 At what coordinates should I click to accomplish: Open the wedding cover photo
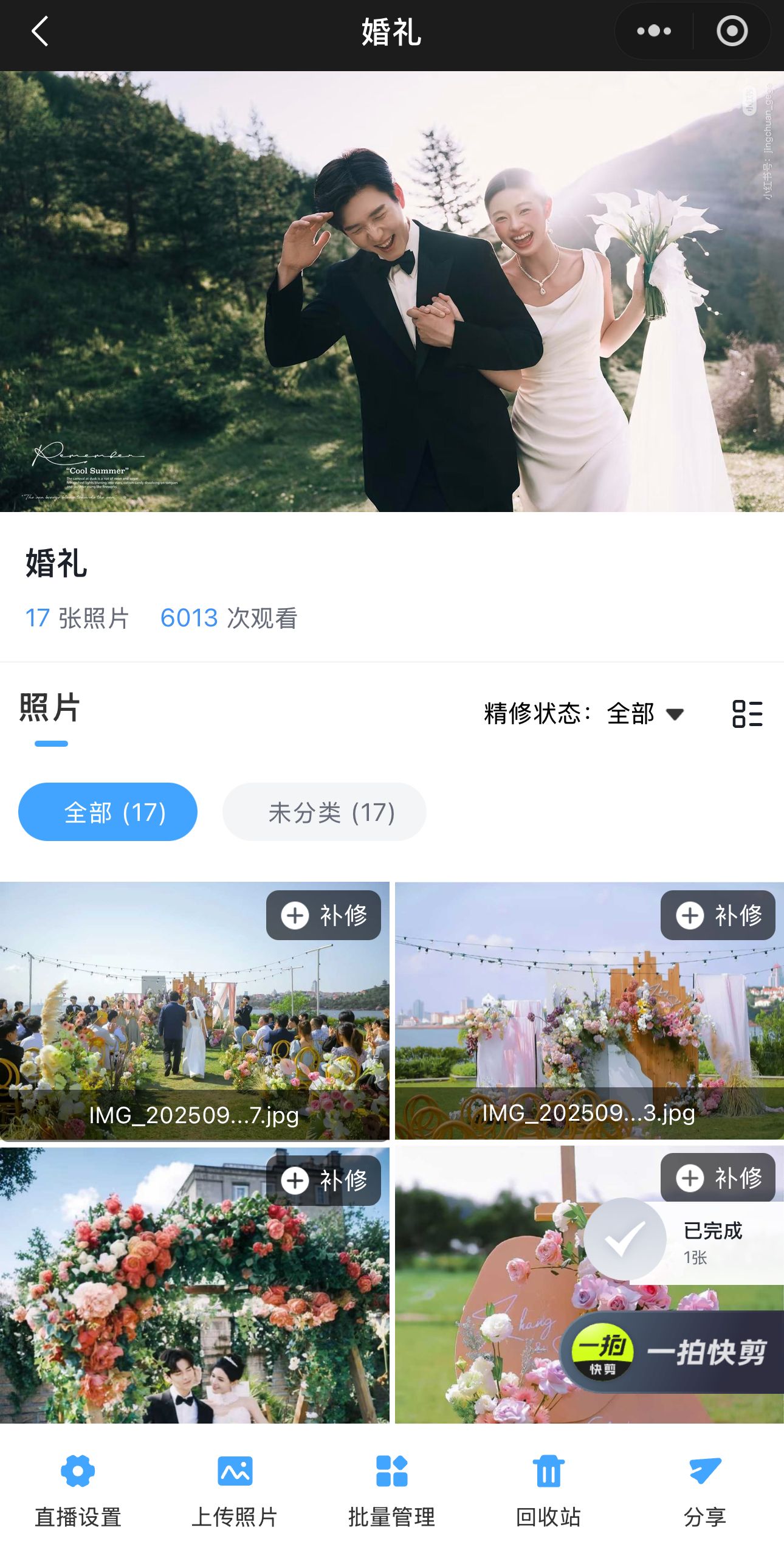point(392,292)
